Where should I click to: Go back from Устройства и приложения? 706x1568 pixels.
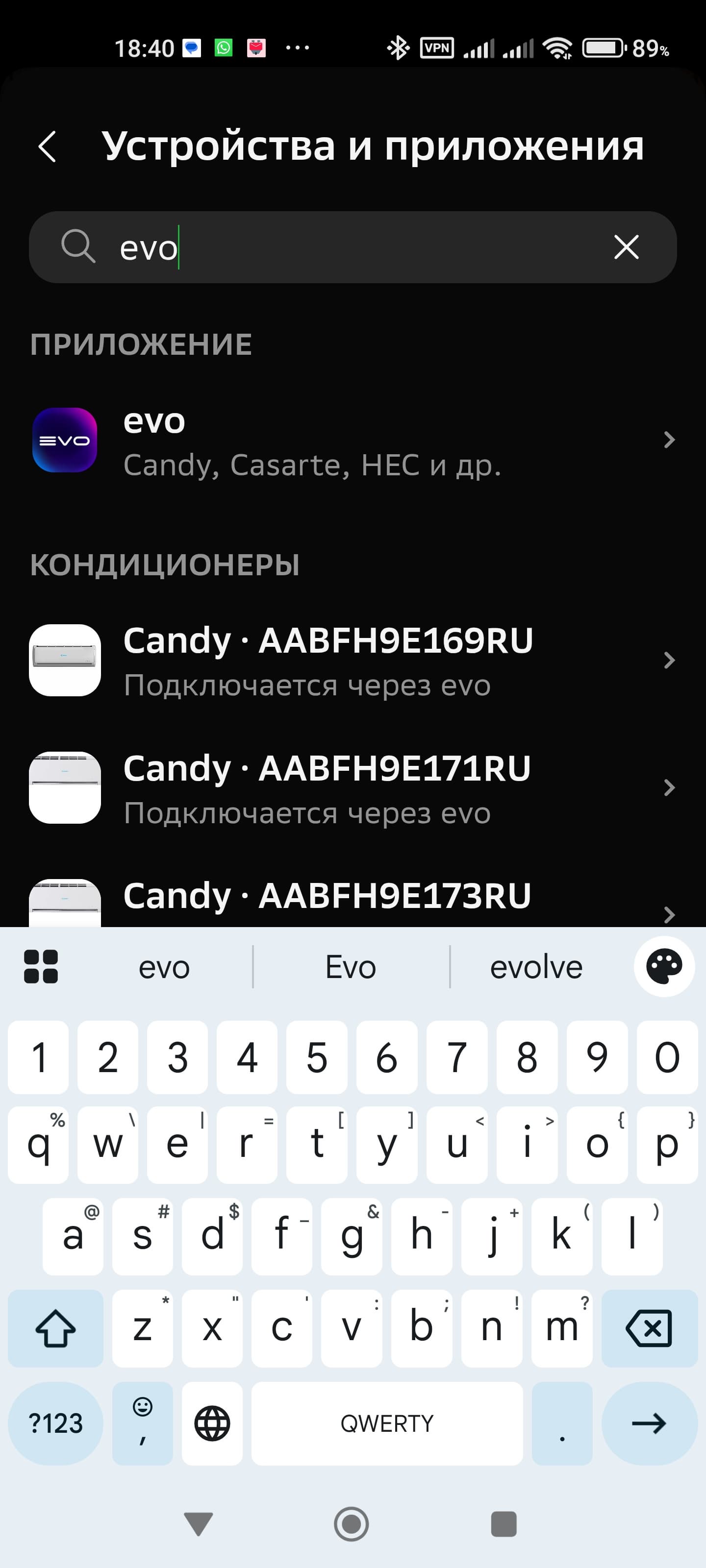pos(48,147)
